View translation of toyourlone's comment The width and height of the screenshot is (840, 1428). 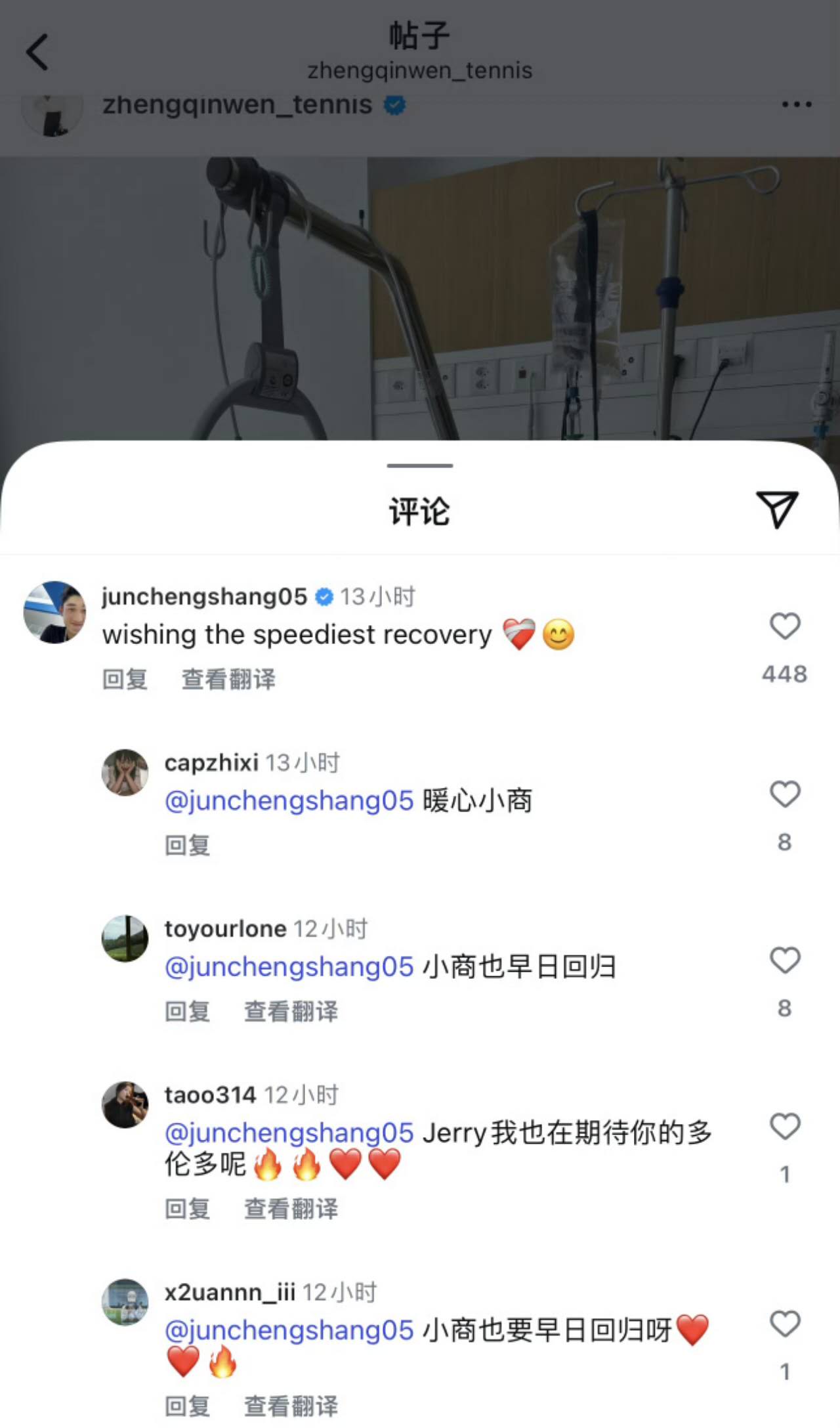tap(291, 1011)
